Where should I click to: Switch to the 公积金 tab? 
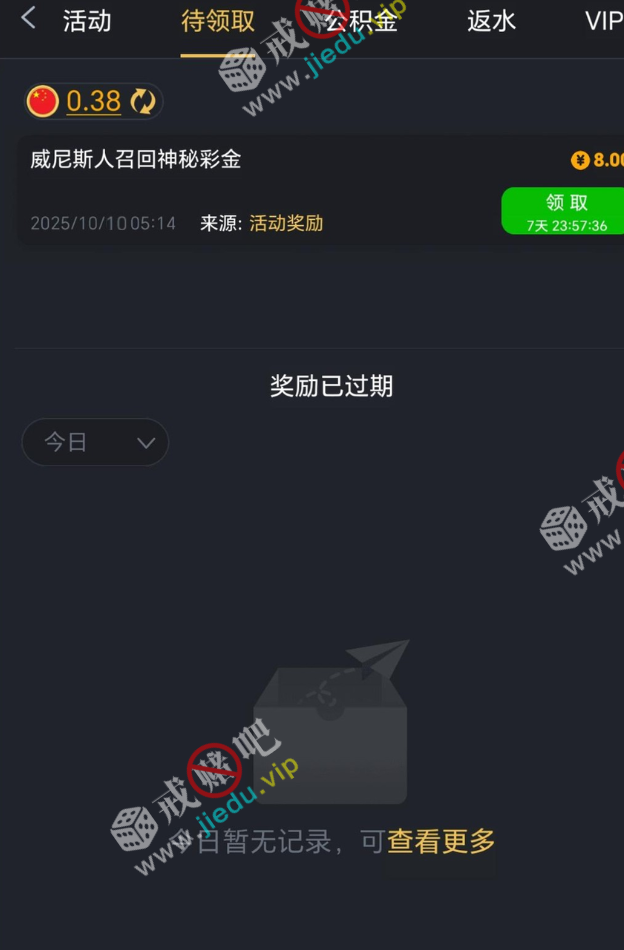click(x=361, y=21)
